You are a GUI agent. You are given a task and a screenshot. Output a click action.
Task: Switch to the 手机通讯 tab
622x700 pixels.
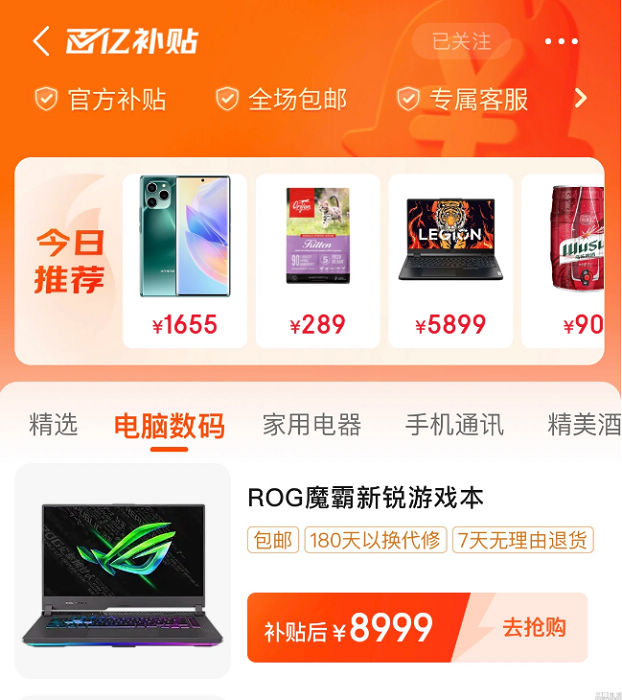coord(454,424)
